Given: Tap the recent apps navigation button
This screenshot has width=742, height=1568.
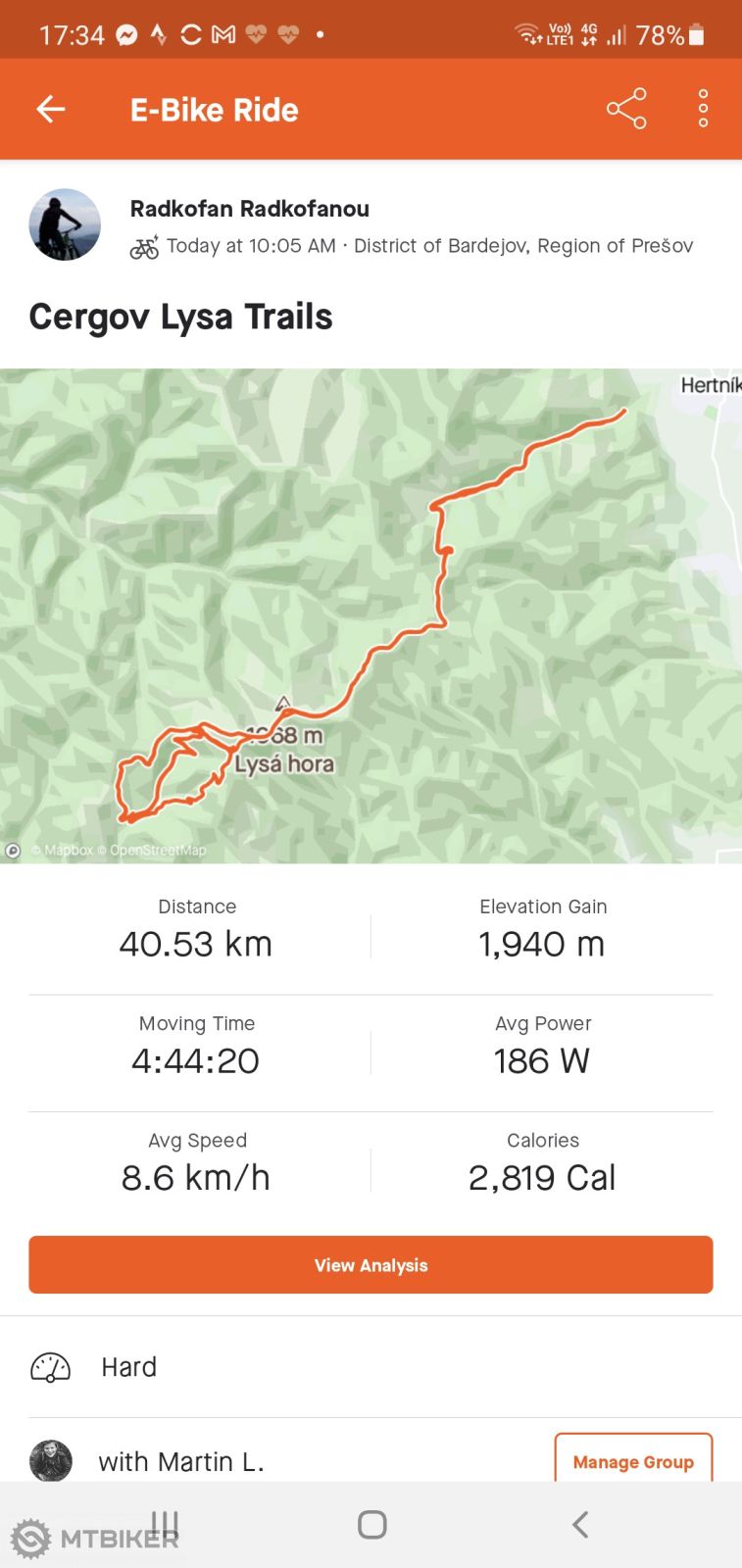Looking at the screenshot, I should click(165, 1524).
